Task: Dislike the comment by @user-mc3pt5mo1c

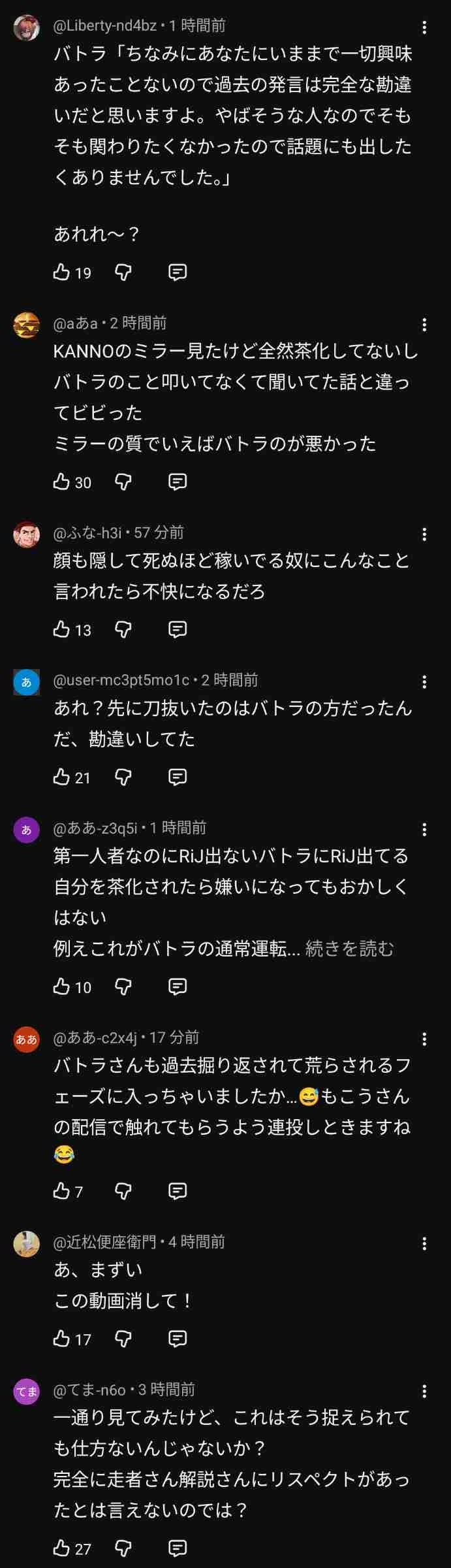Action: coord(123,777)
